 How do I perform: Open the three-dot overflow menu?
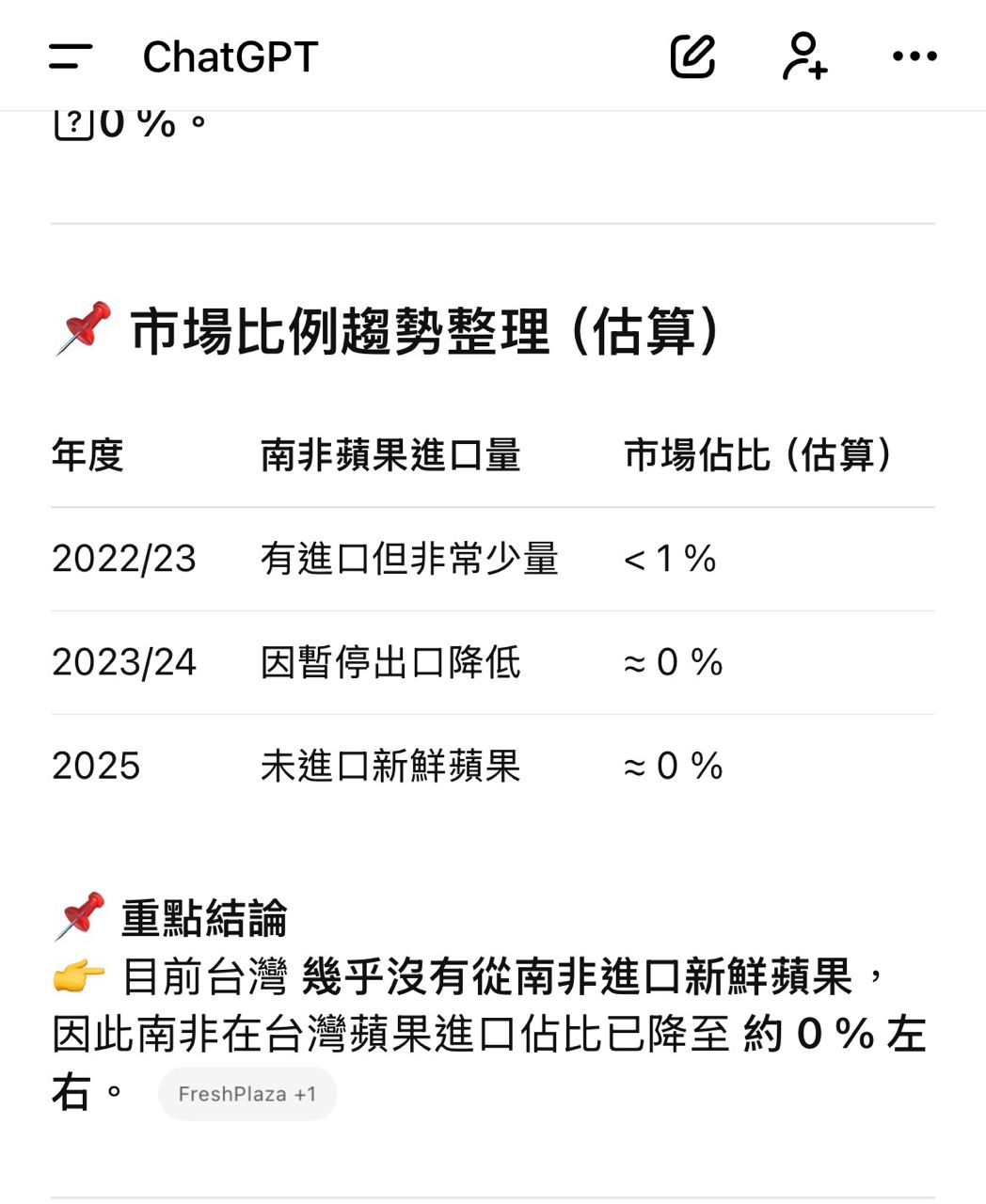point(914,56)
